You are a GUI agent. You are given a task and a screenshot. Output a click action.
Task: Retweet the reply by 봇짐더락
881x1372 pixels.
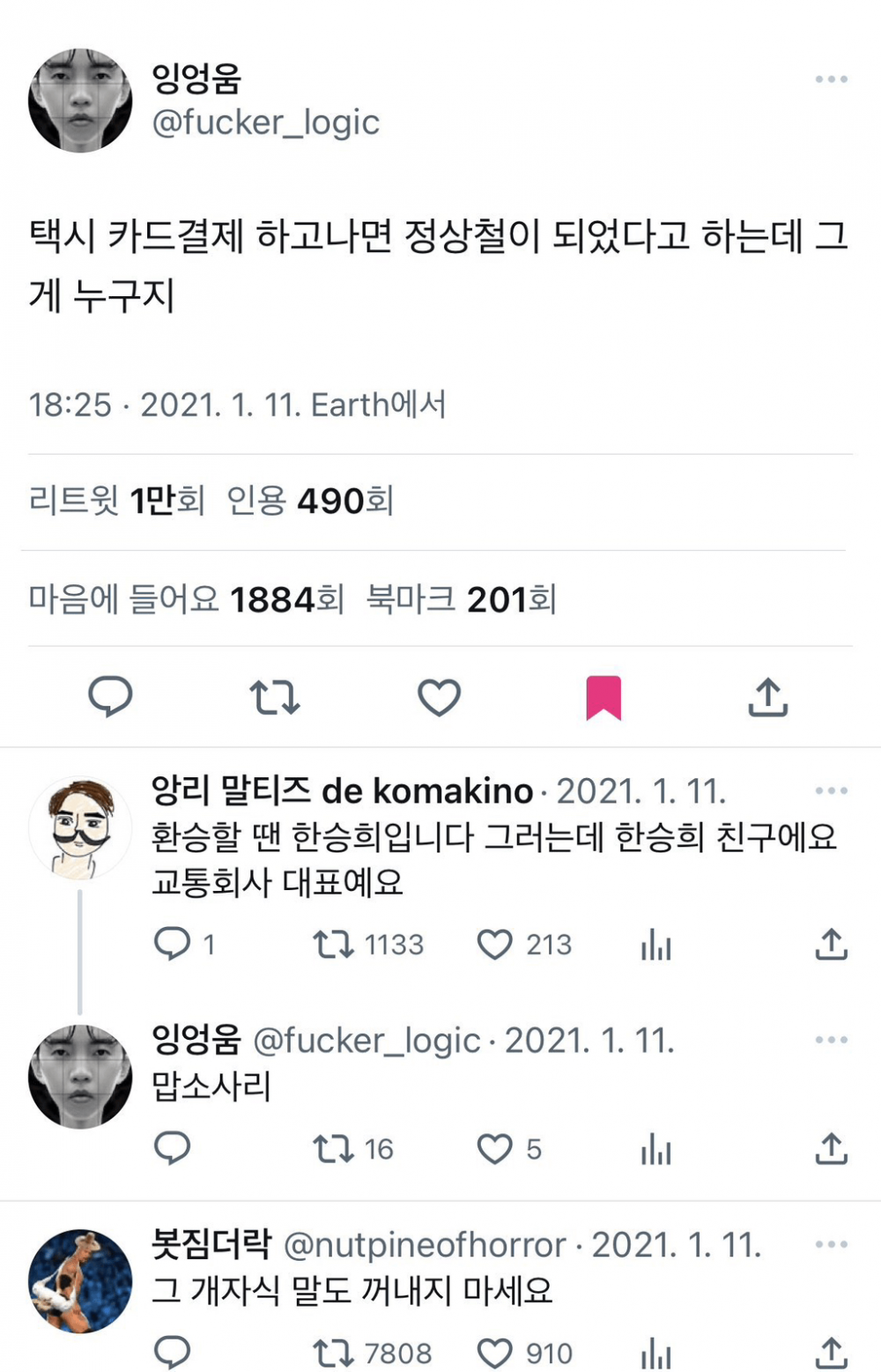coord(372,1353)
